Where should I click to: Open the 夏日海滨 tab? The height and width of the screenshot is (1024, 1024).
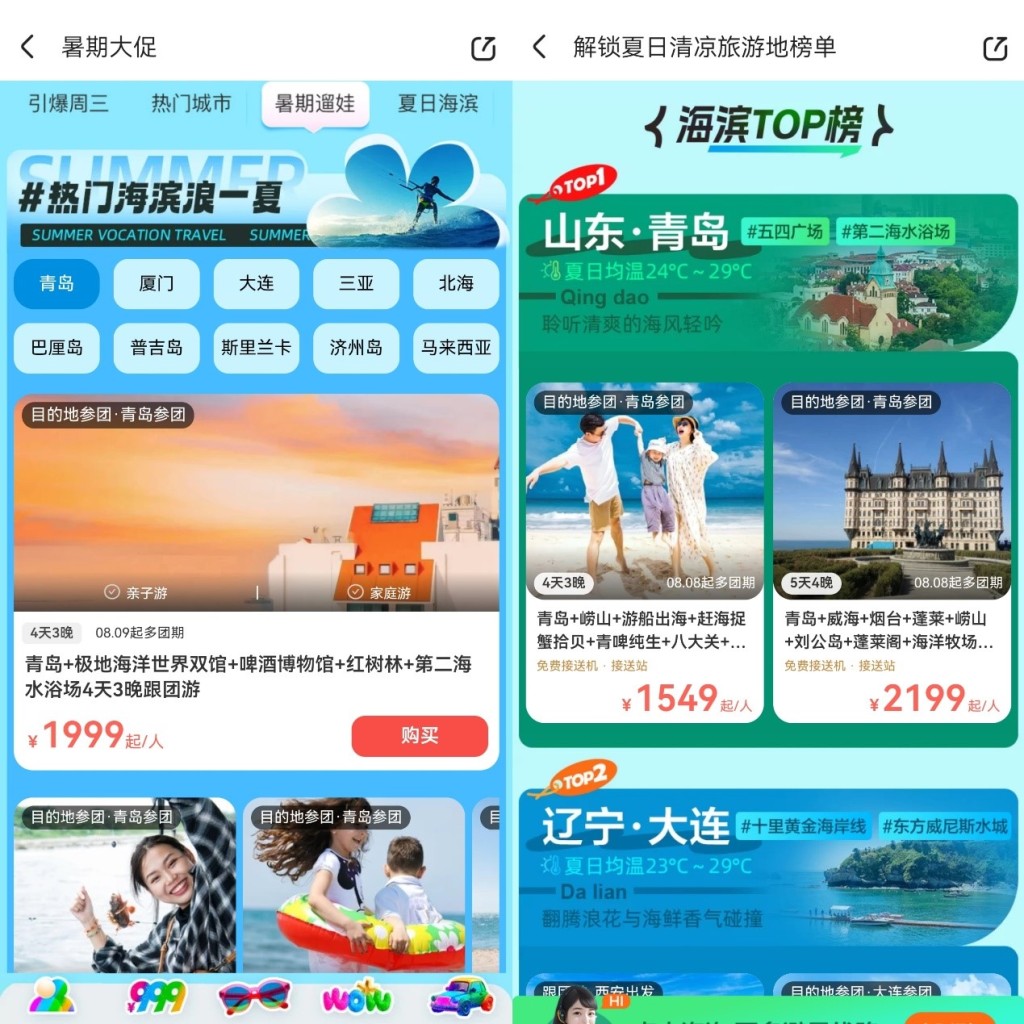point(438,103)
